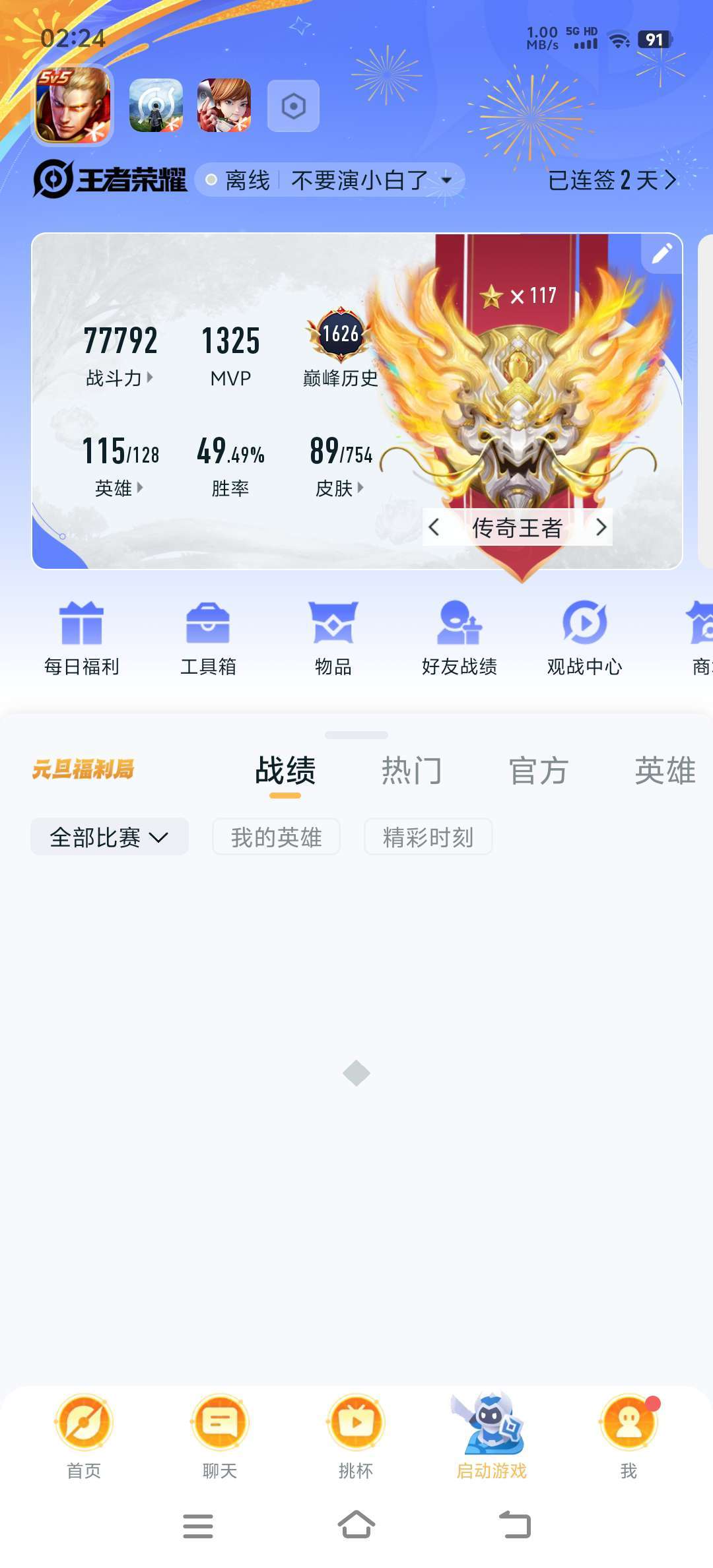Open the 工具箱 toolbox
Image resolution: width=713 pixels, height=1568 pixels.
click(208, 638)
